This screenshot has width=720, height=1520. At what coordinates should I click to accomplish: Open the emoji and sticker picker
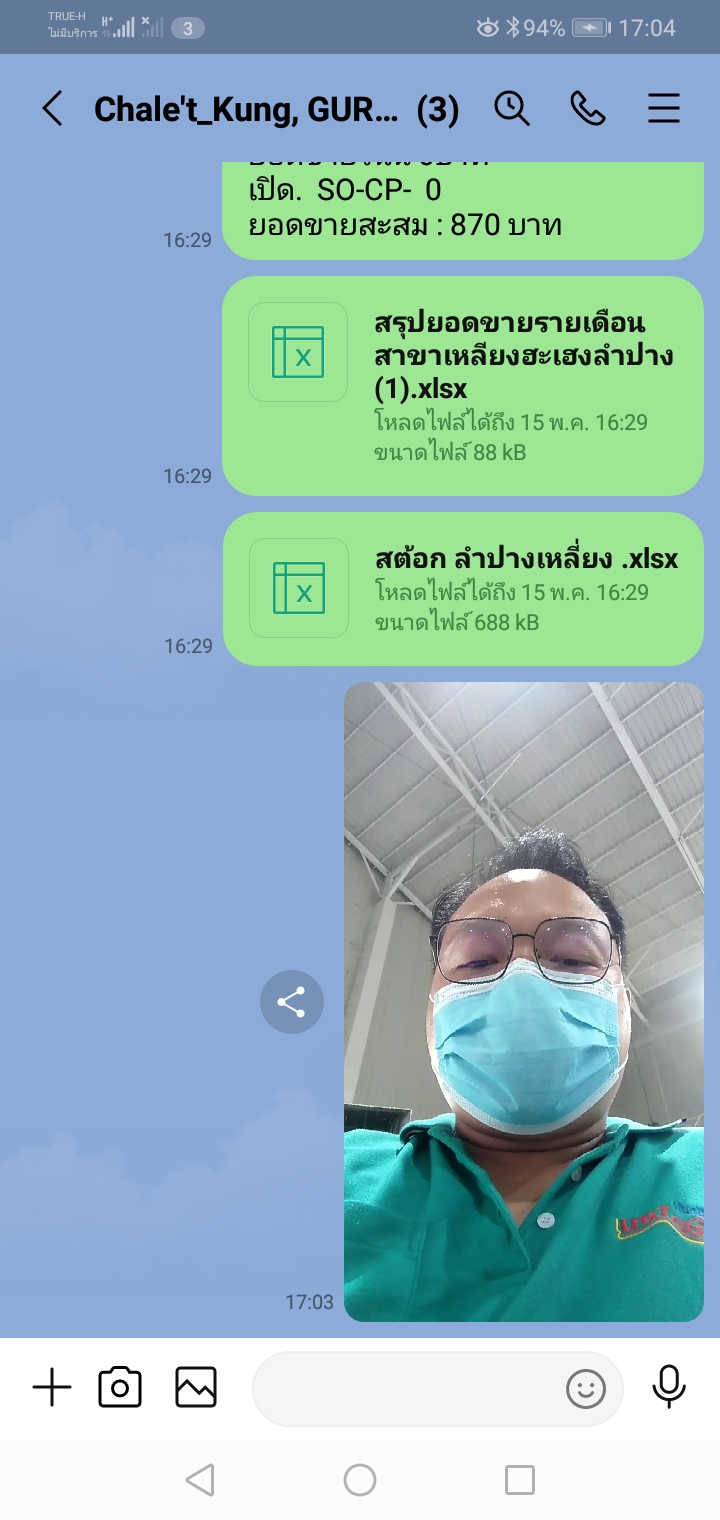tap(586, 1388)
